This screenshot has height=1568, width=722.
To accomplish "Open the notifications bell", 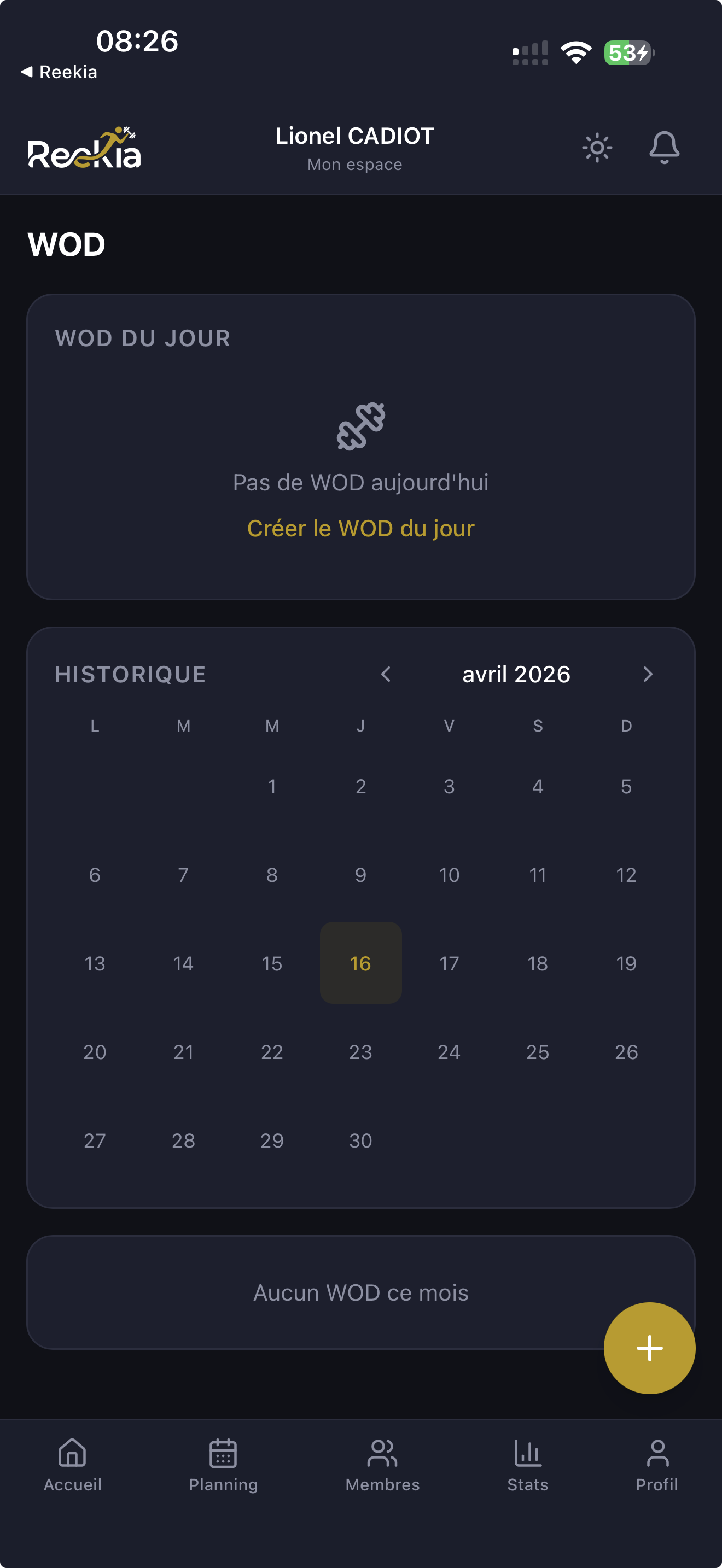I will [x=663, y=147].
